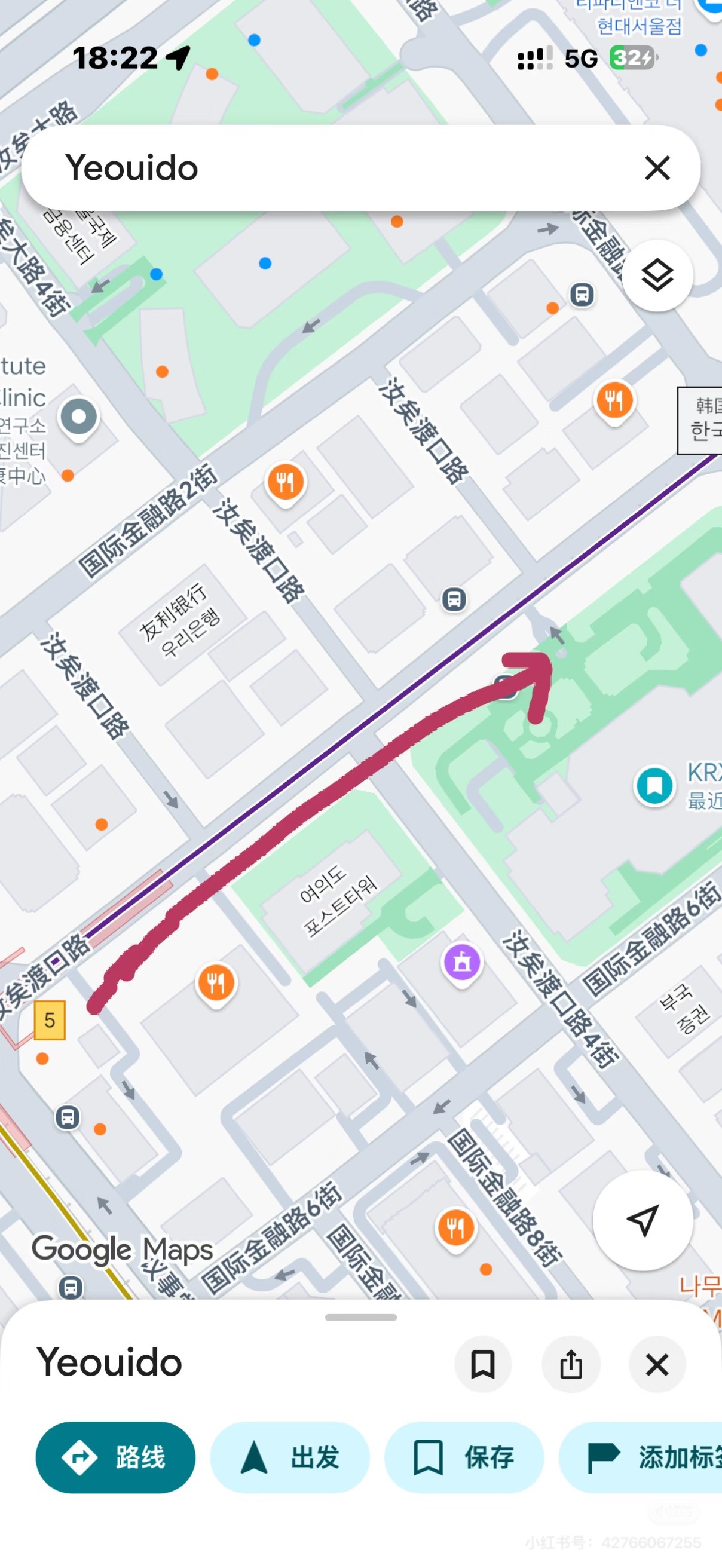Image resolution: width=722 pixels, height=1568 pixels.
Task: Start navigation with the 出发 button
Action: [x=290, y=1457]
